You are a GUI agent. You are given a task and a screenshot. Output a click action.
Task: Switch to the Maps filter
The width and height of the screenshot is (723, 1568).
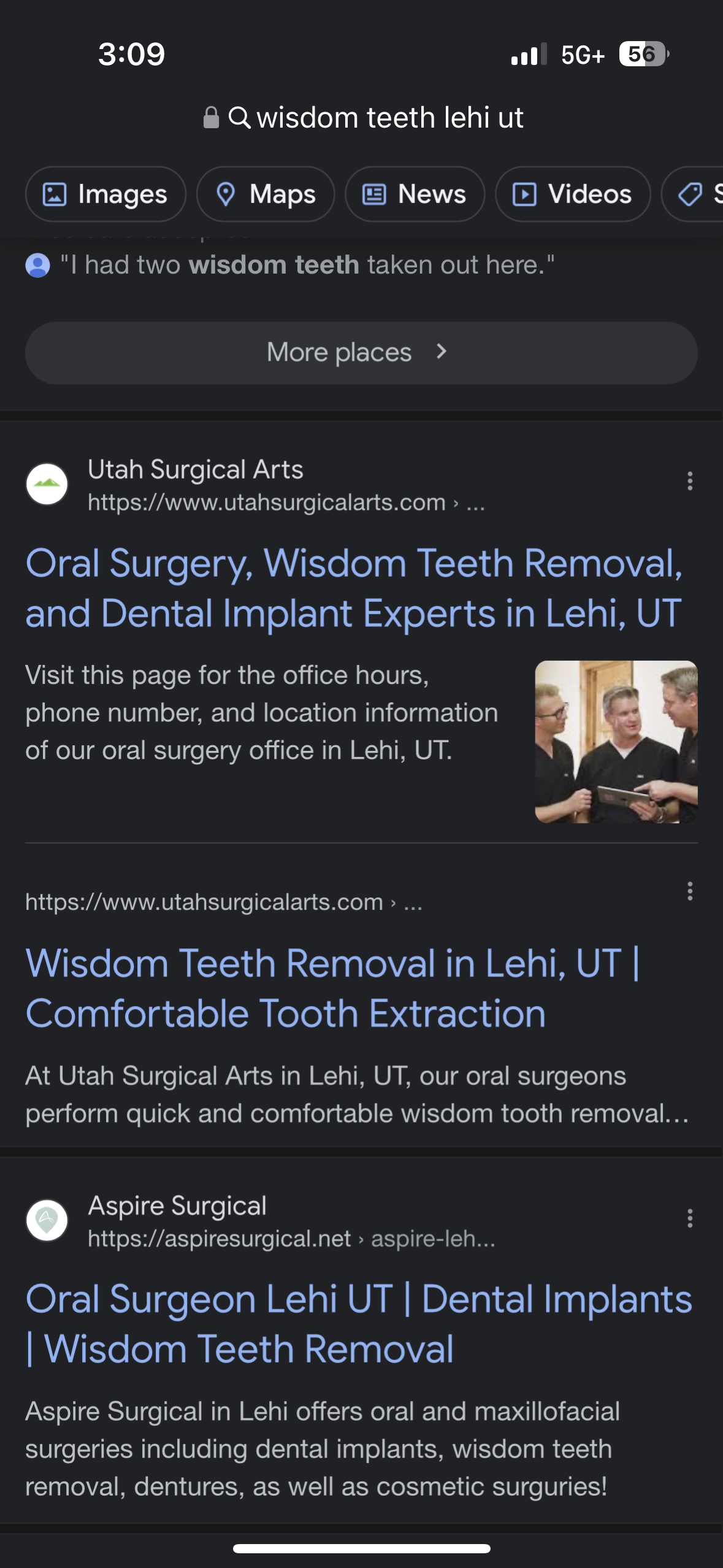tap(266, 194)
